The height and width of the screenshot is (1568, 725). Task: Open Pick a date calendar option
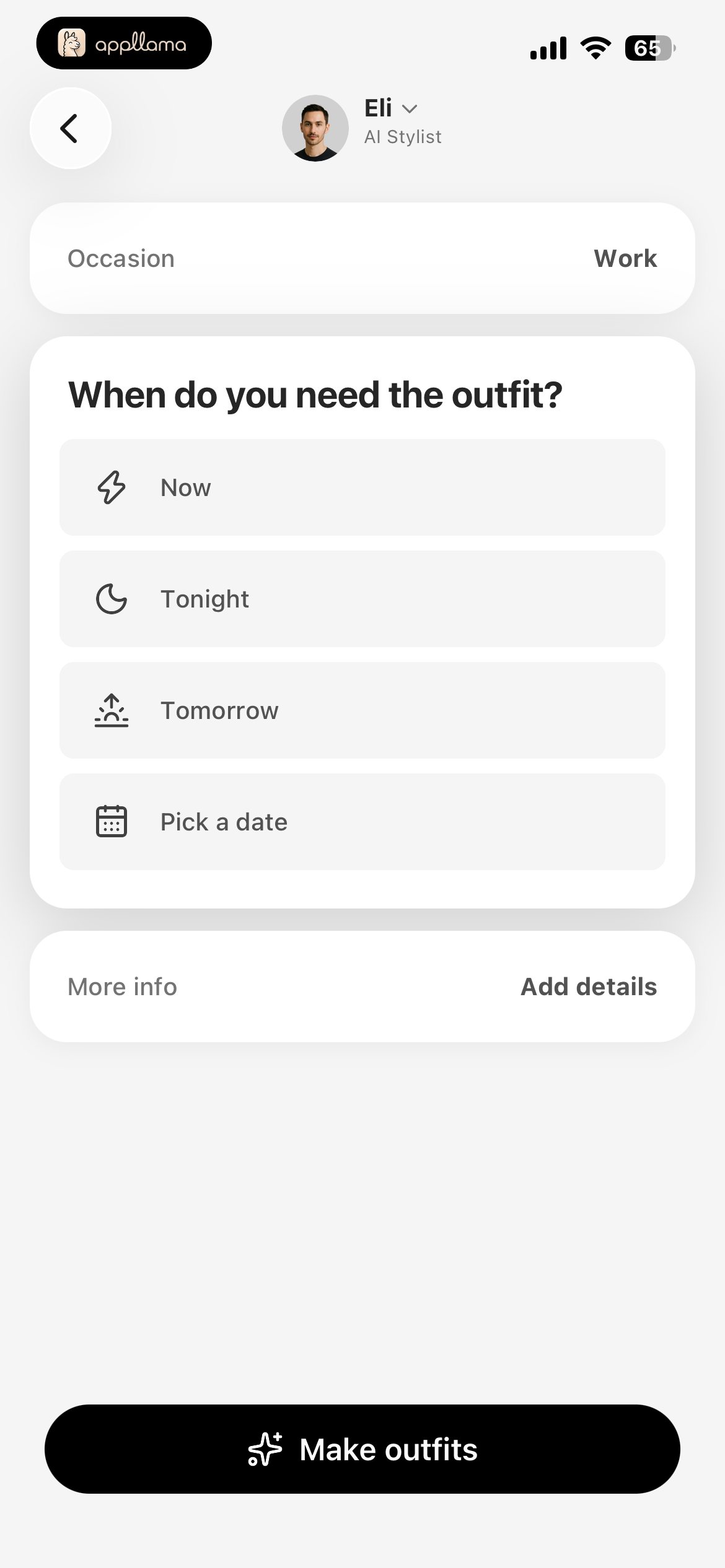362,822
